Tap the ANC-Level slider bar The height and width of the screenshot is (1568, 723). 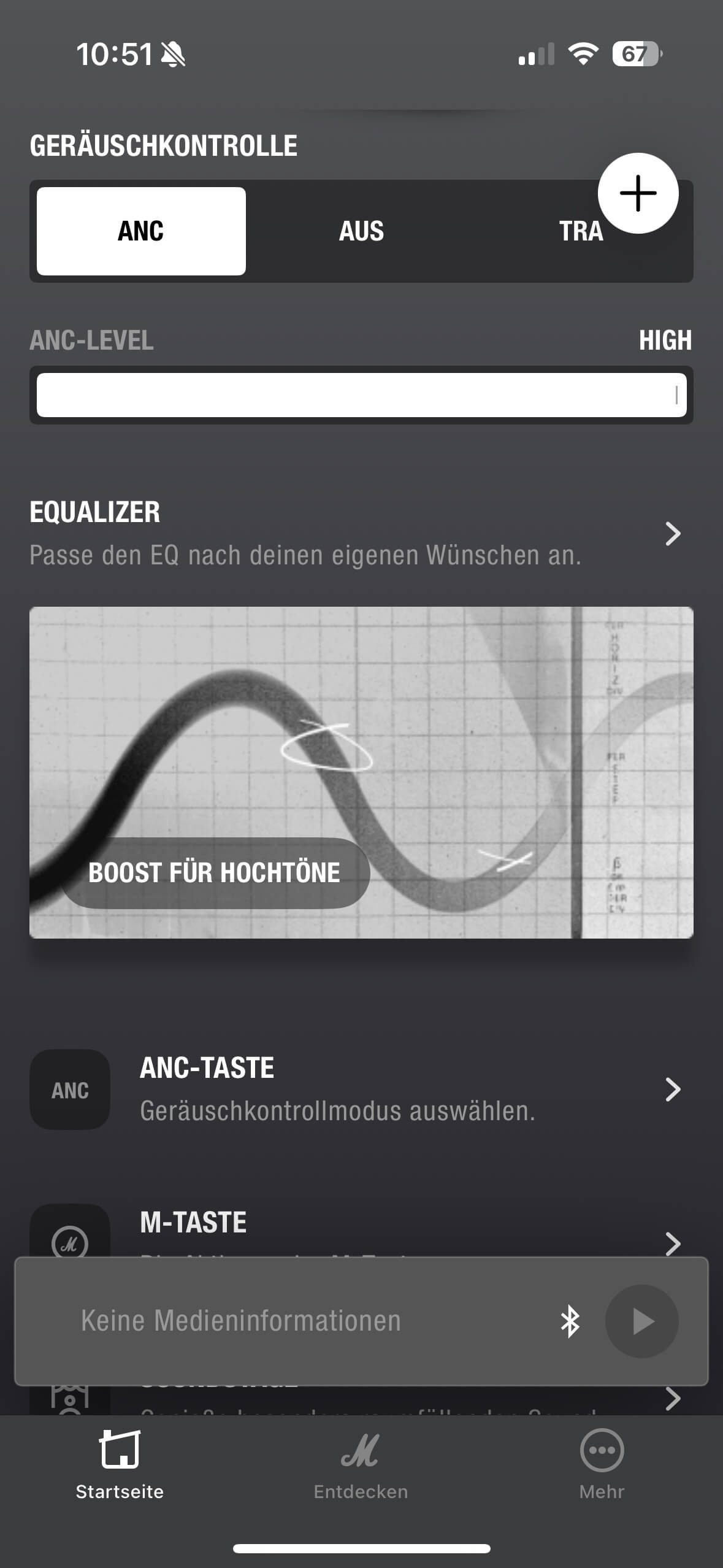[x=361, y=395]
